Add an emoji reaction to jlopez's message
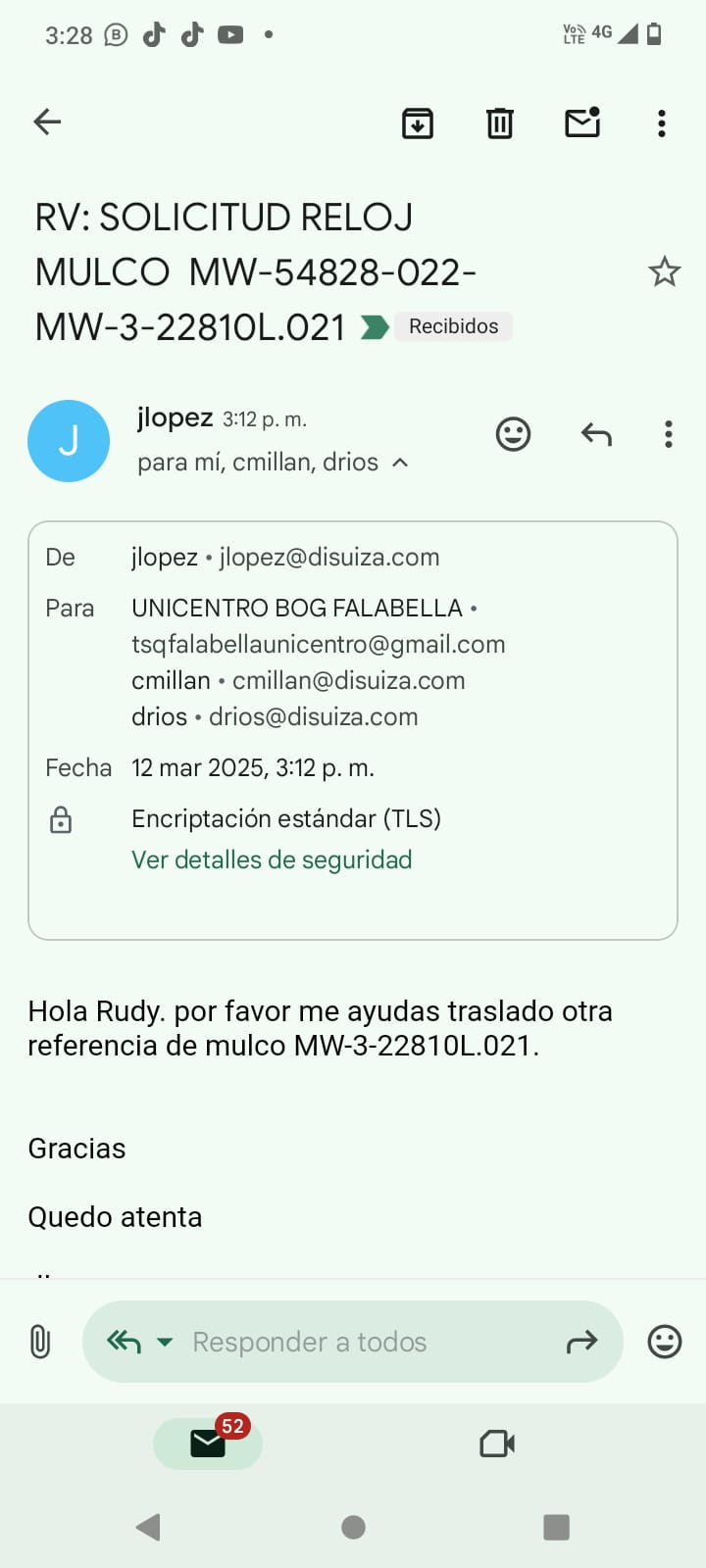This screenshot has width=706, height=1568. 513,434
